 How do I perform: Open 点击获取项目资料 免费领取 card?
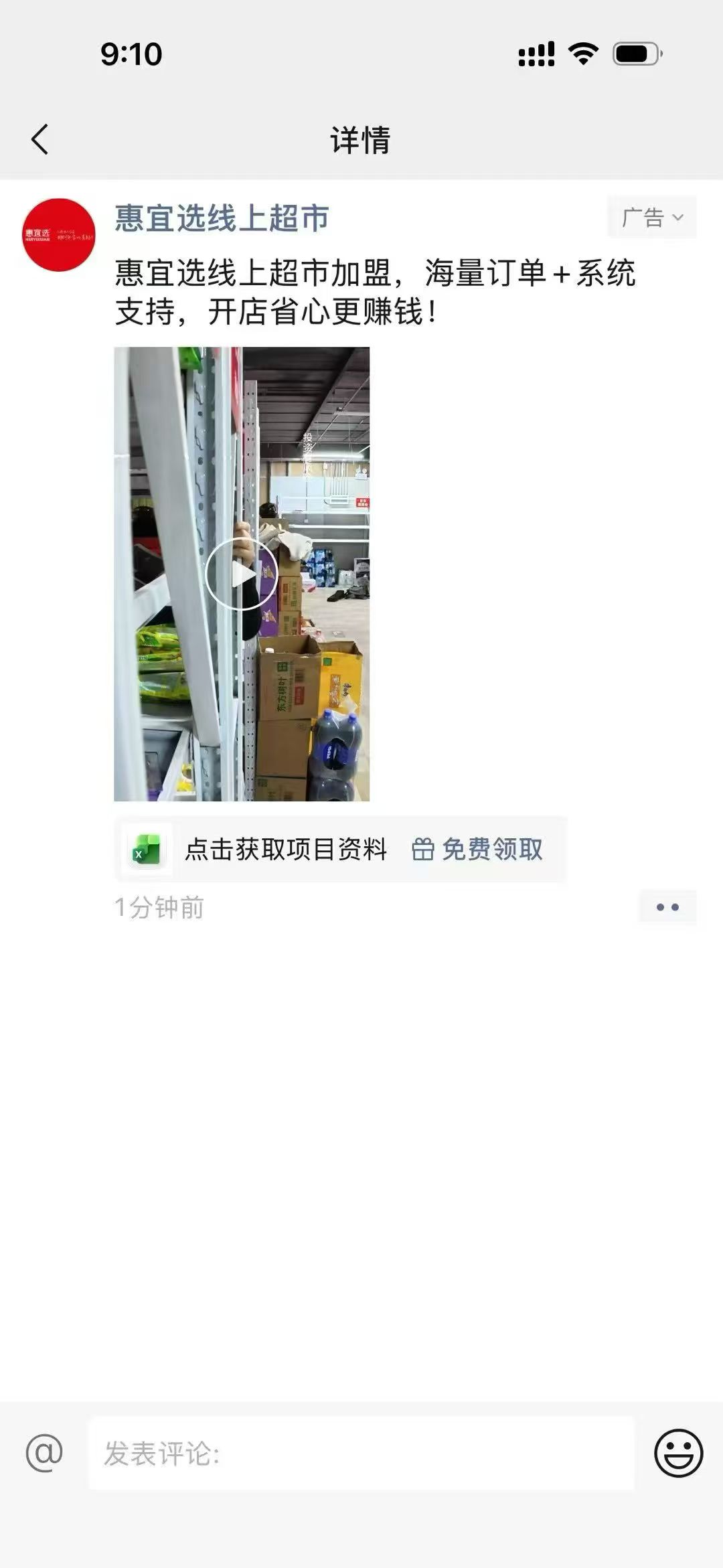(340, 849)
